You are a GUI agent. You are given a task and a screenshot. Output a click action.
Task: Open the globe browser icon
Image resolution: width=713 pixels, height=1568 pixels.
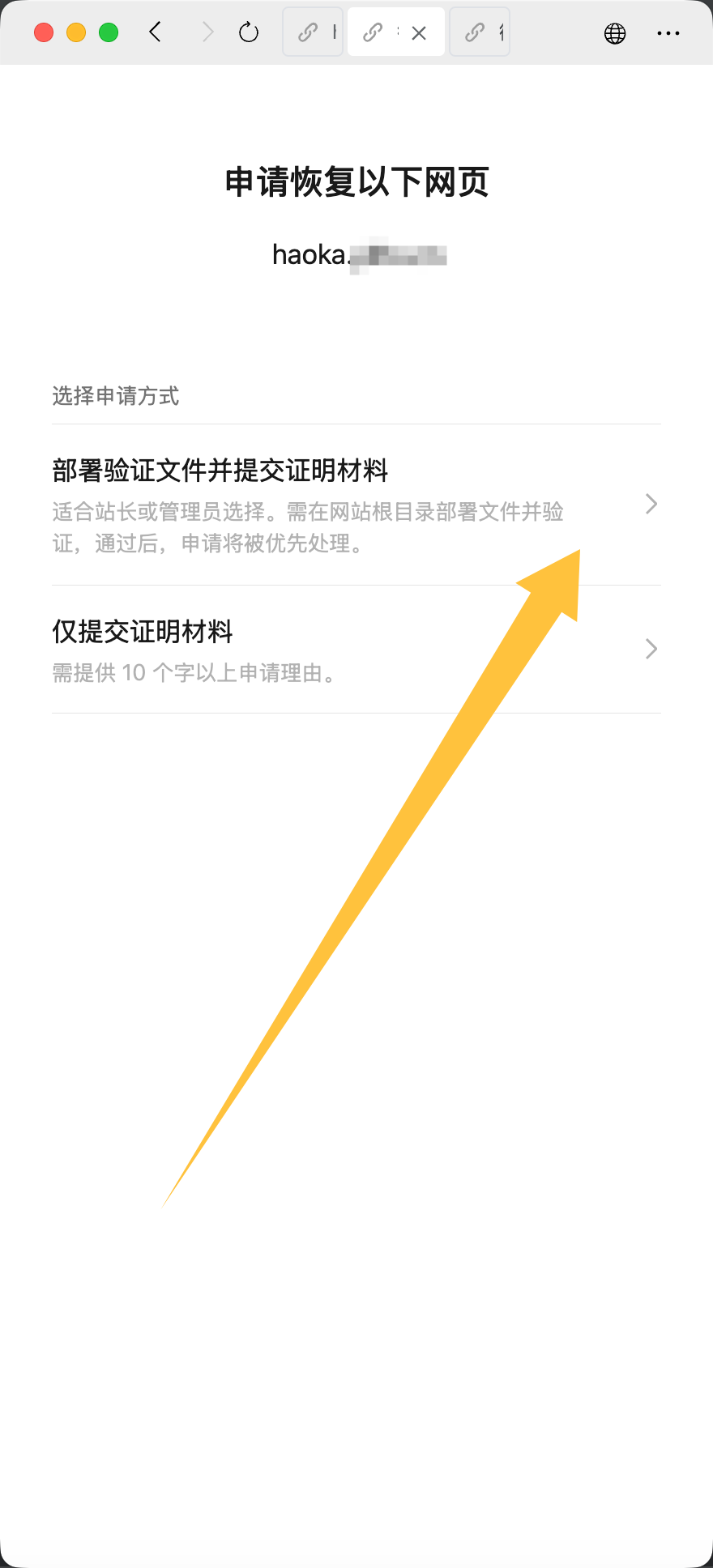tap(615, 33)
